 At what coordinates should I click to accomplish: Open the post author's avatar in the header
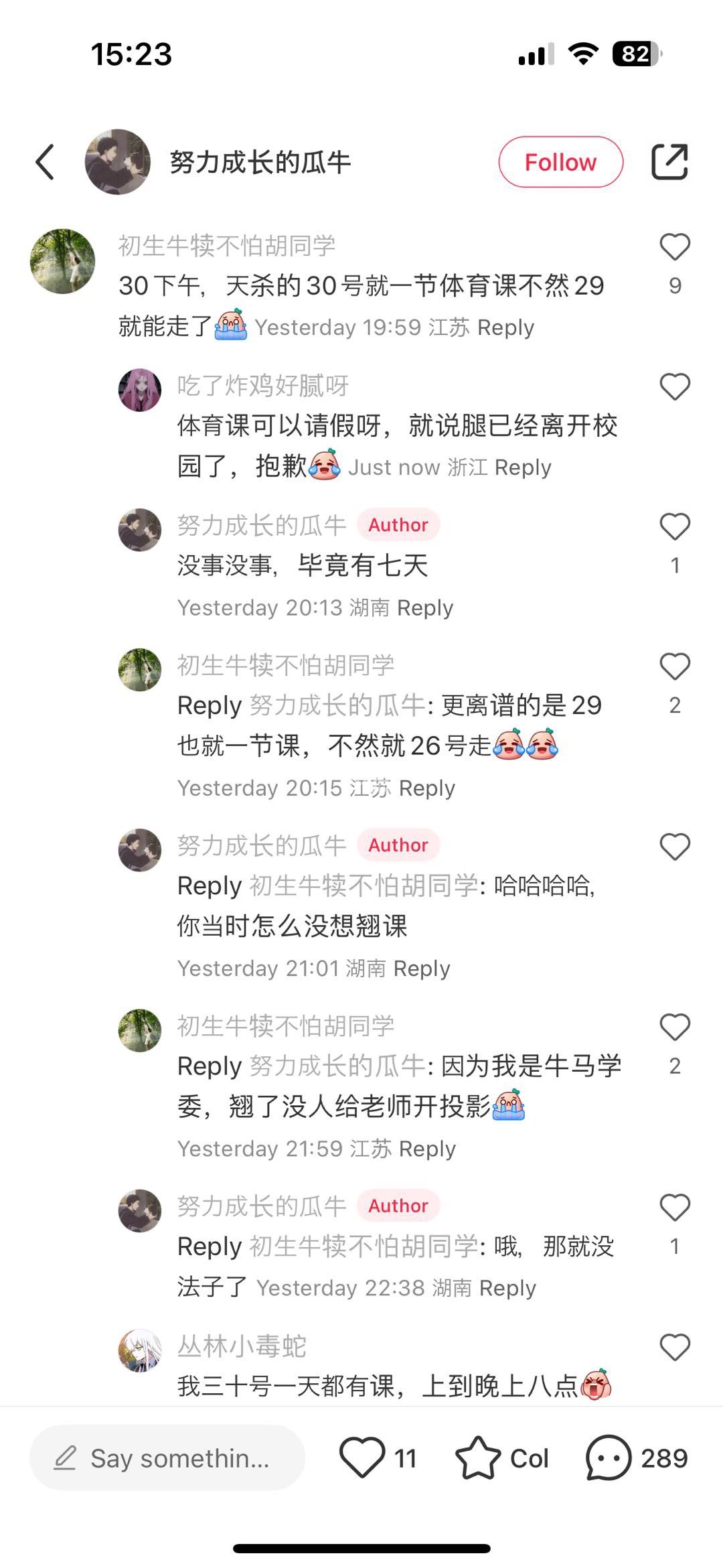click(x=117, y=162)
